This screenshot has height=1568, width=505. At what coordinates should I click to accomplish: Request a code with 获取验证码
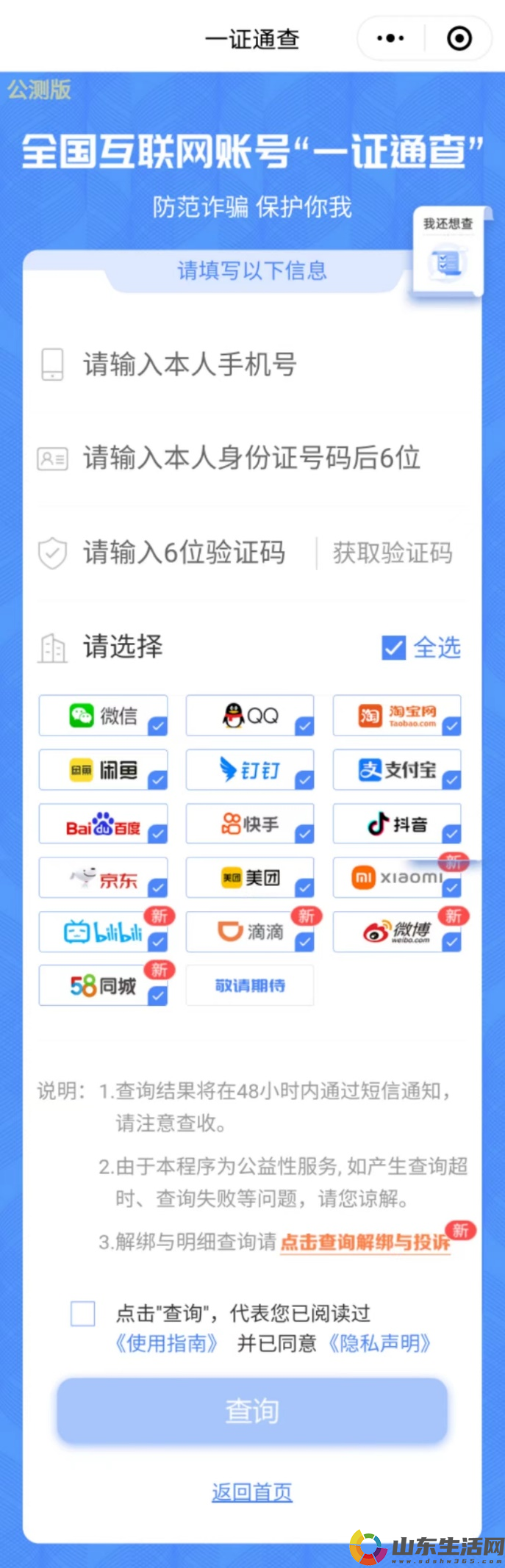point(393,553)
